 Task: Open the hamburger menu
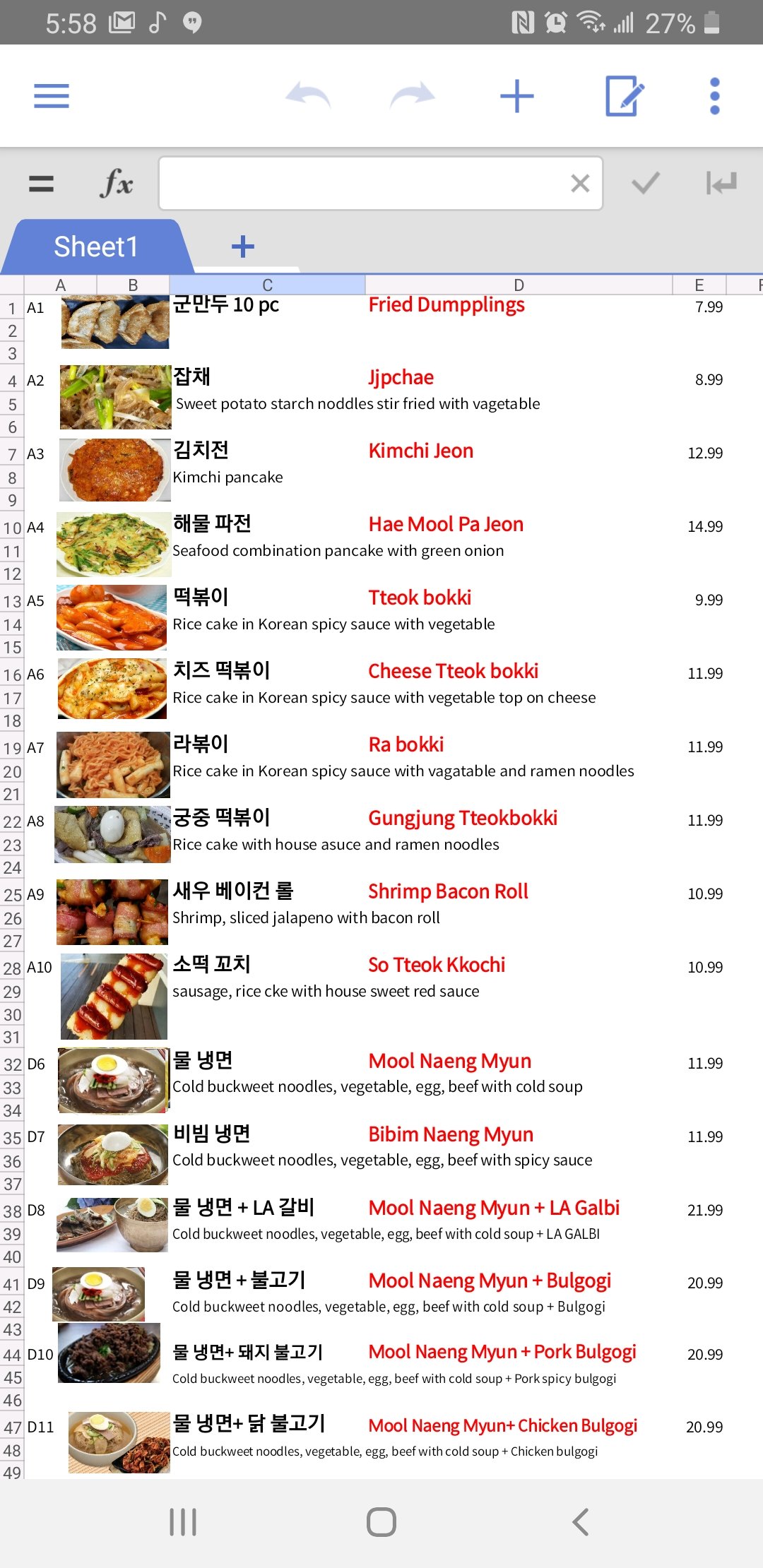click(52, 96)
